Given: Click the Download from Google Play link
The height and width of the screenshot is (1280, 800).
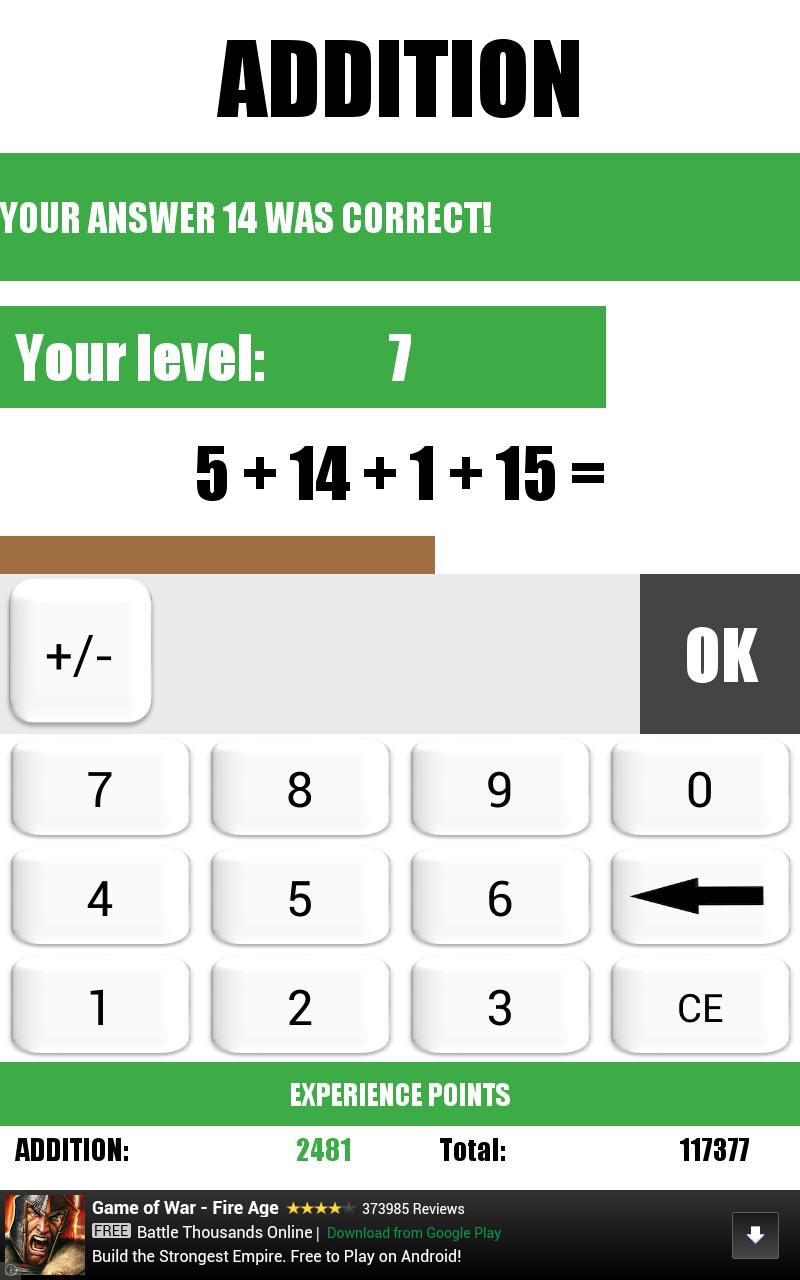Looking at the screenshot, I should [x=413, y=1233].
